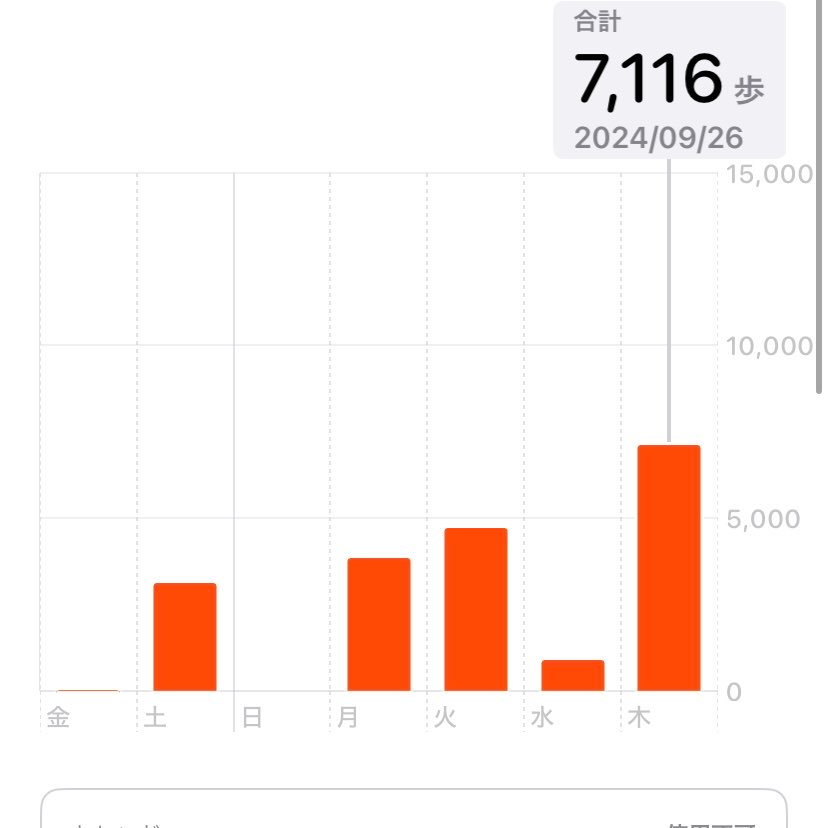The image size is (828, 828).
Task: Select the 土 (Saturday) step bar
Action: [x=185, y=637]
